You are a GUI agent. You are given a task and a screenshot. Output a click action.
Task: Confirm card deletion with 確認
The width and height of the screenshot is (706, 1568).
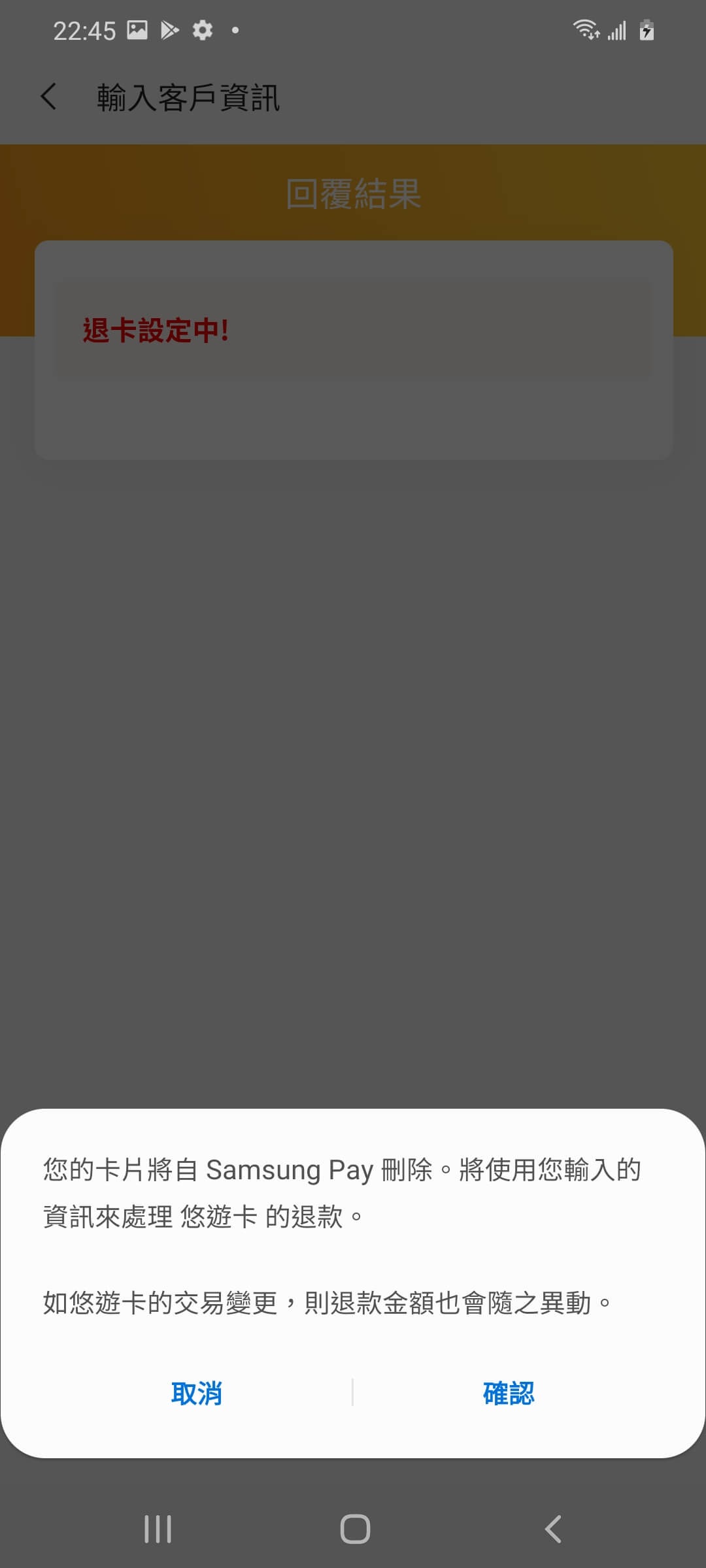tap(509, 1393)
